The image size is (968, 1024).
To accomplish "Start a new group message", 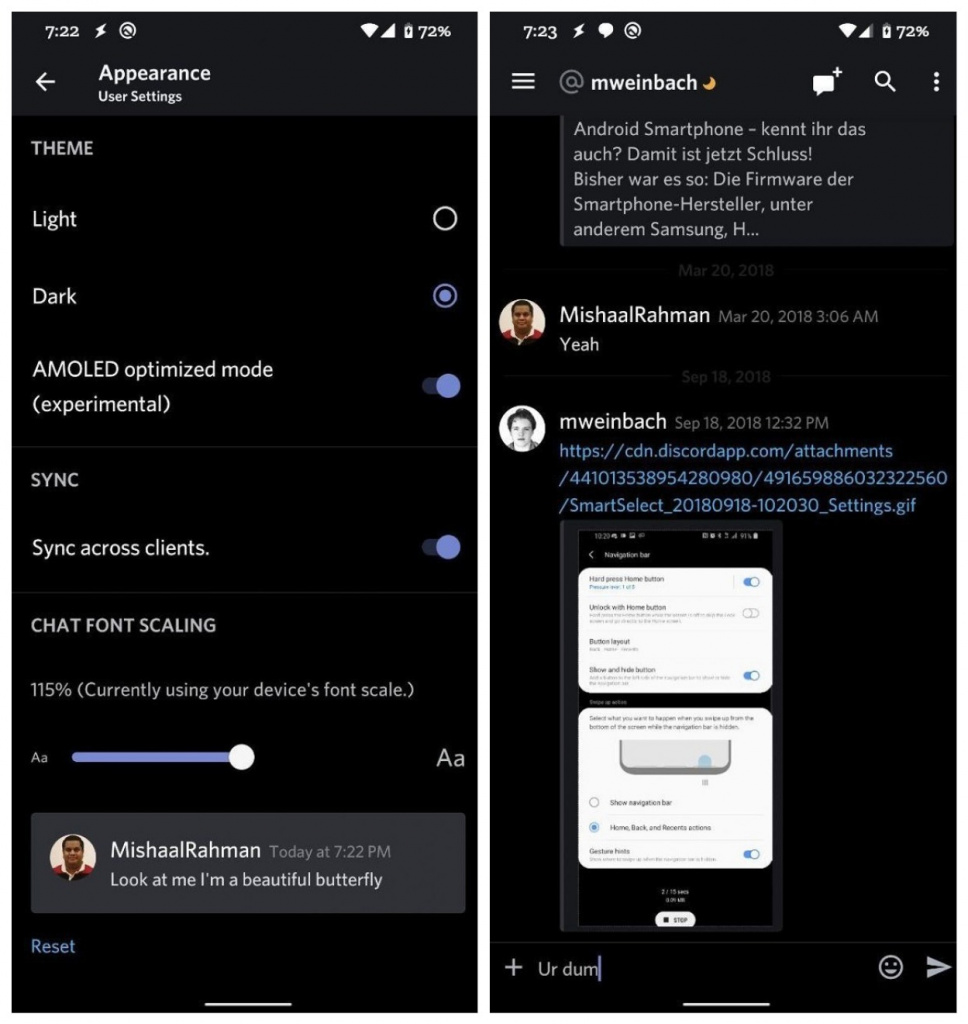I will tap(826, 82).
